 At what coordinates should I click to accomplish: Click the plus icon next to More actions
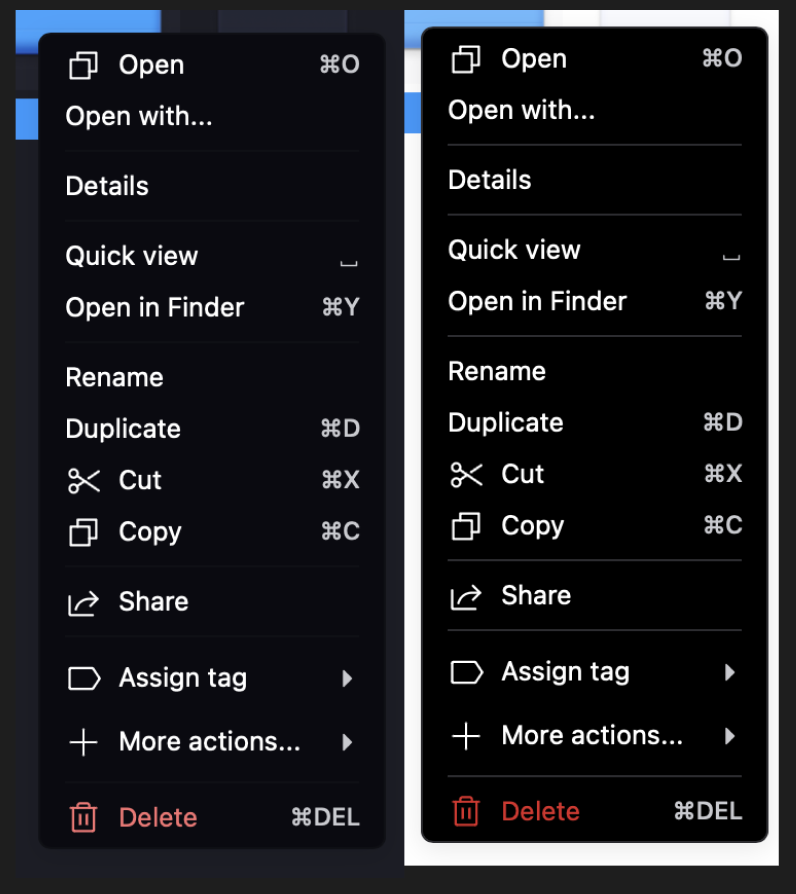coord(83,742)
